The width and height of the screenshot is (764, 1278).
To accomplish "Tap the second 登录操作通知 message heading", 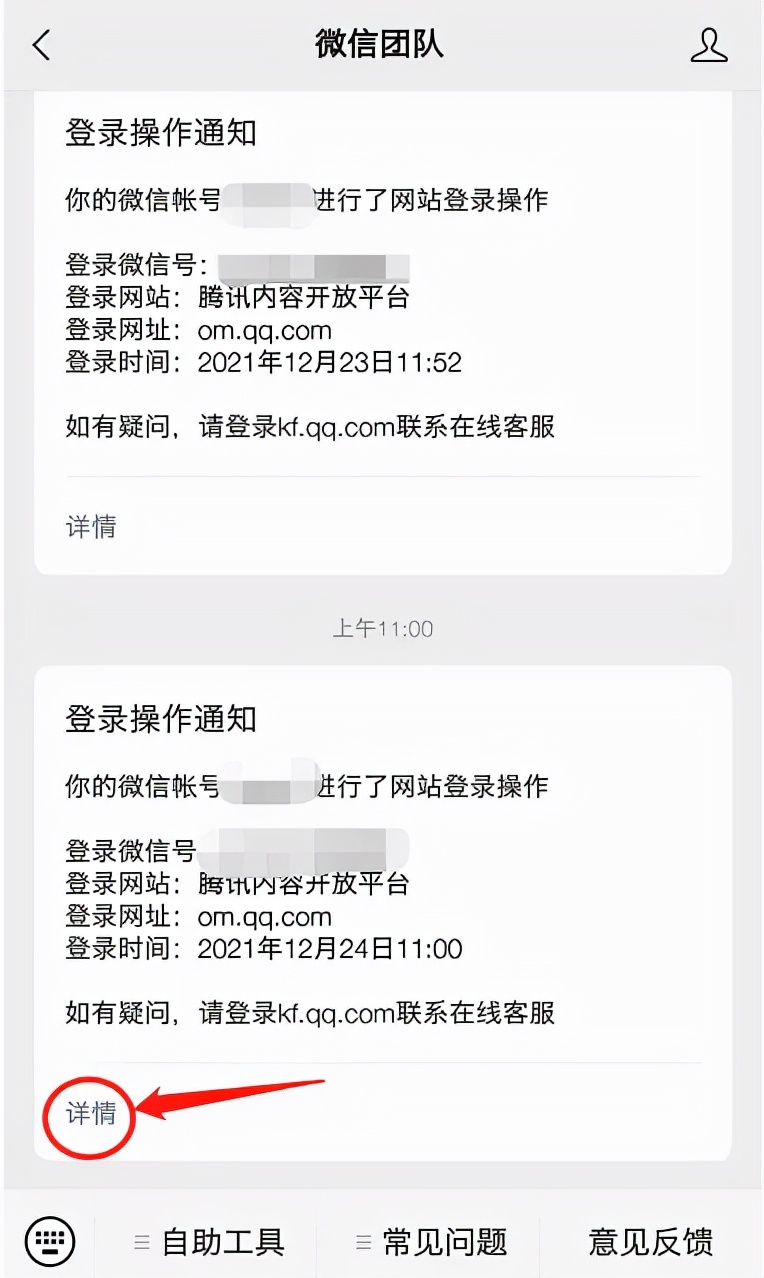I will (158, 717).
